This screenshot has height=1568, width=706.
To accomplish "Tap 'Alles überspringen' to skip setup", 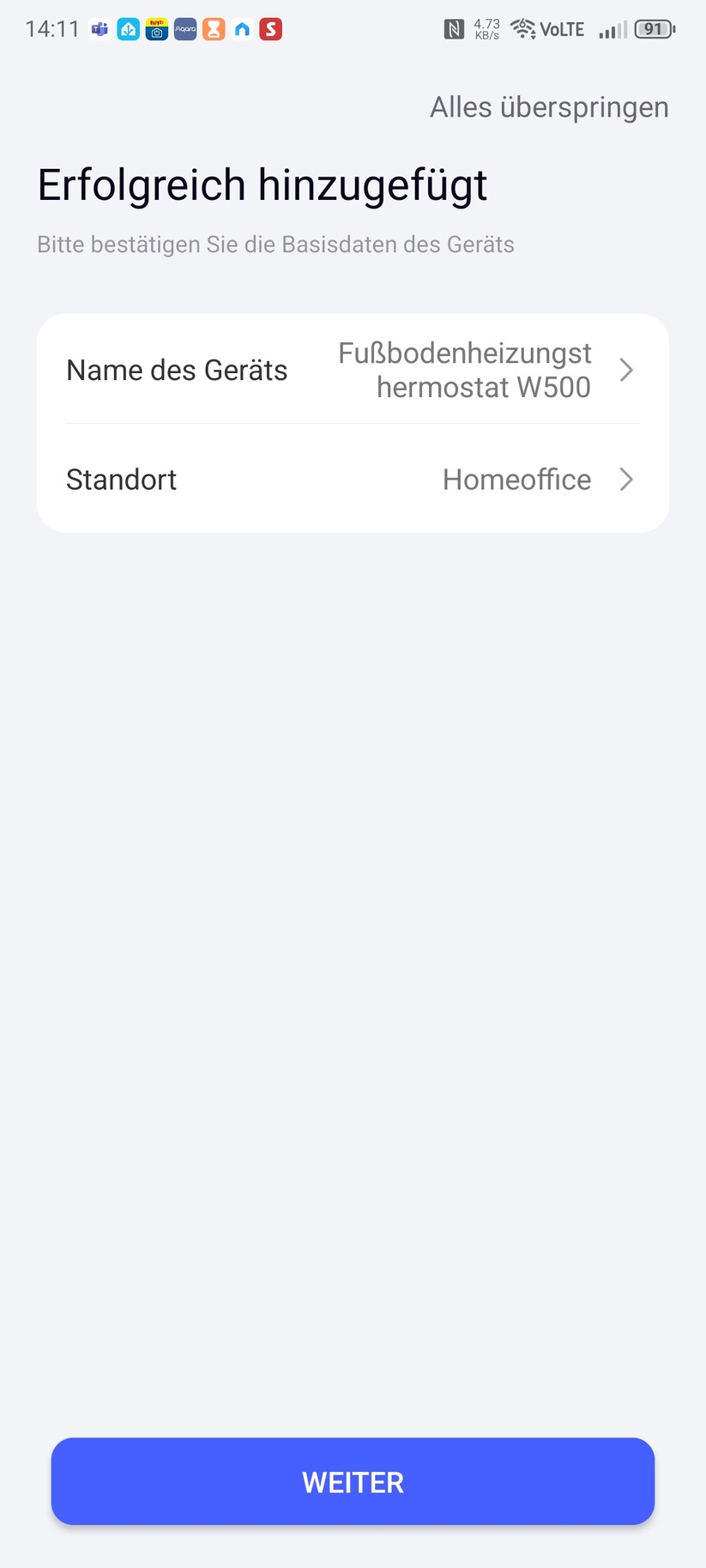I will click(x=548, y=106).
